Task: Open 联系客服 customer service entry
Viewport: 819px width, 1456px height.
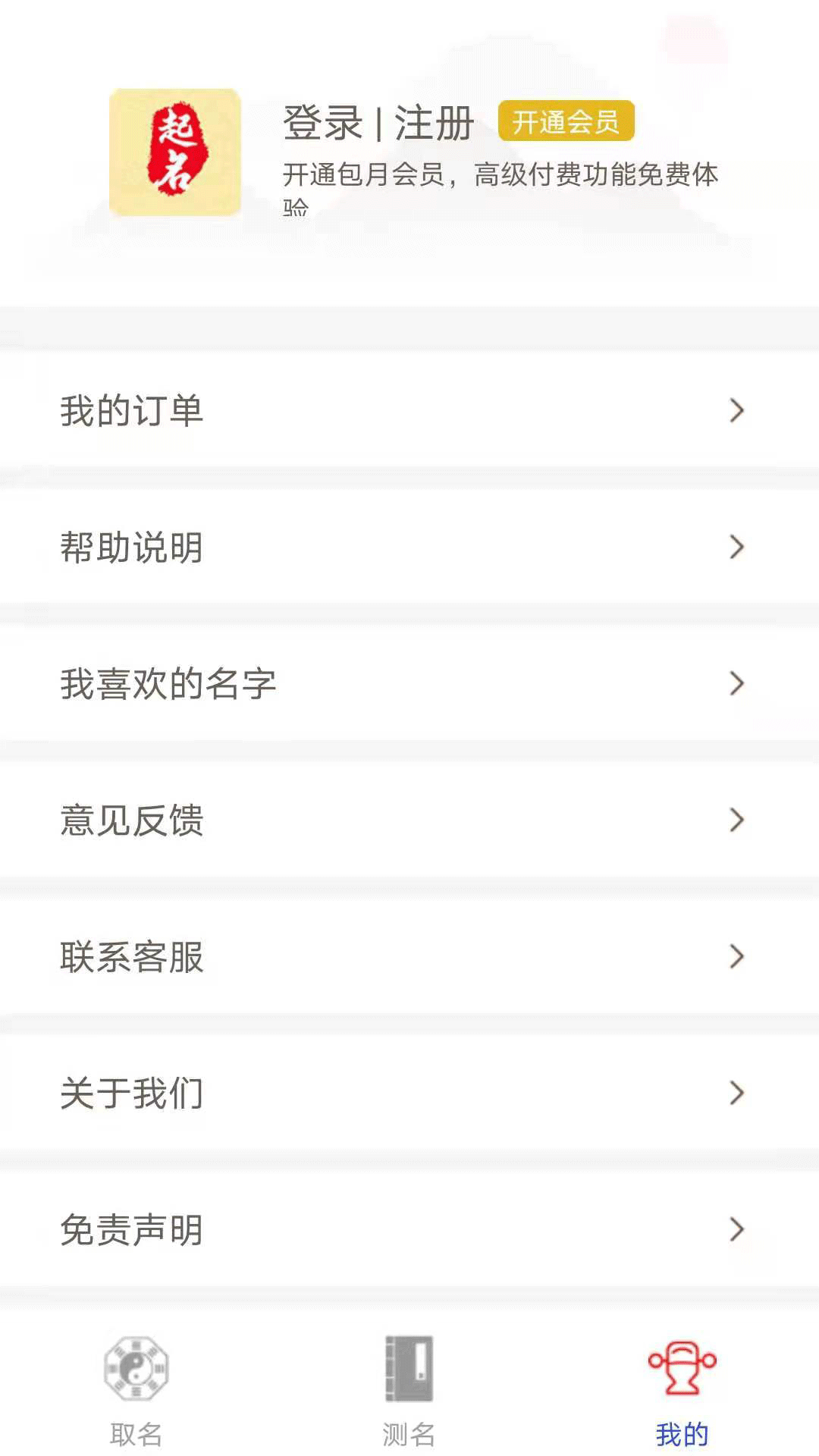Action: [132, 957]
